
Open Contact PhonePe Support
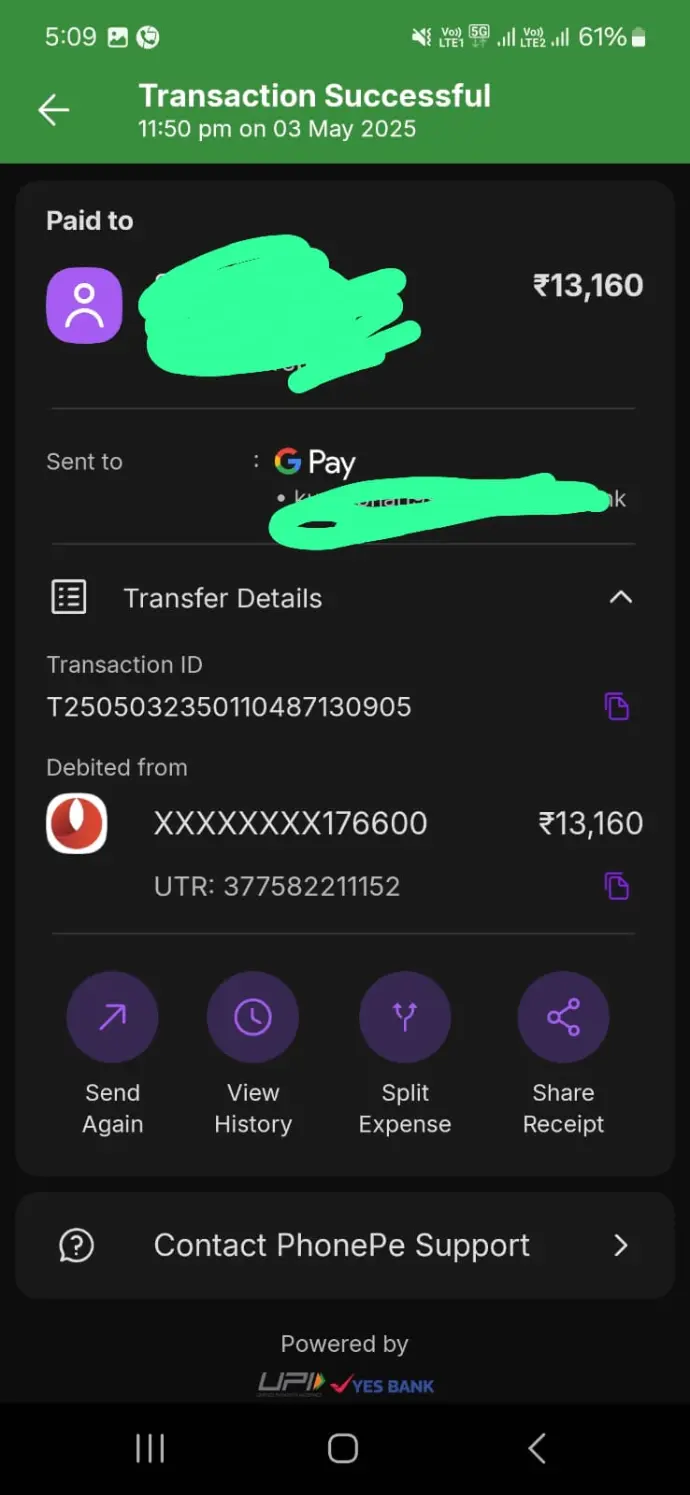(x=345, y=1245)
